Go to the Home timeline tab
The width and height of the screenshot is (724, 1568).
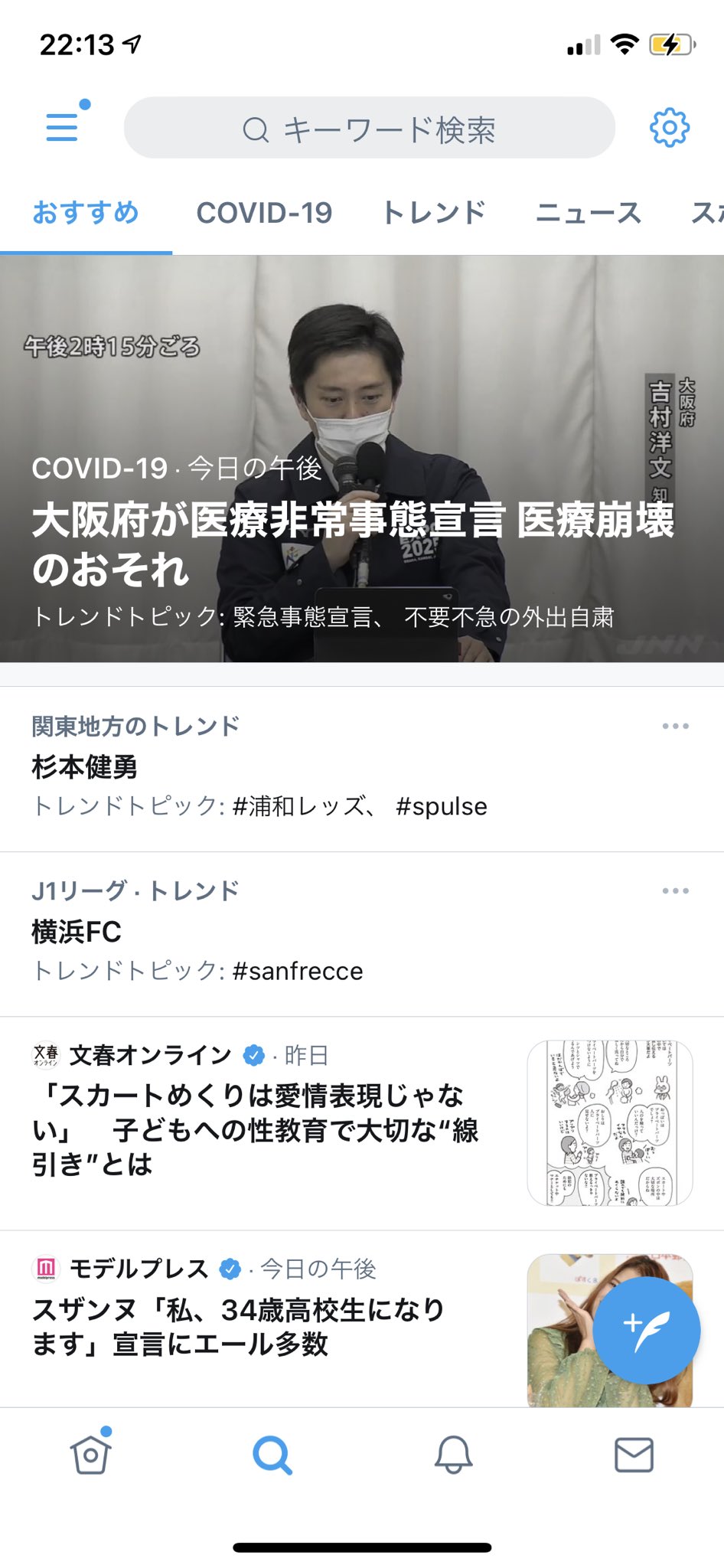91,1455
